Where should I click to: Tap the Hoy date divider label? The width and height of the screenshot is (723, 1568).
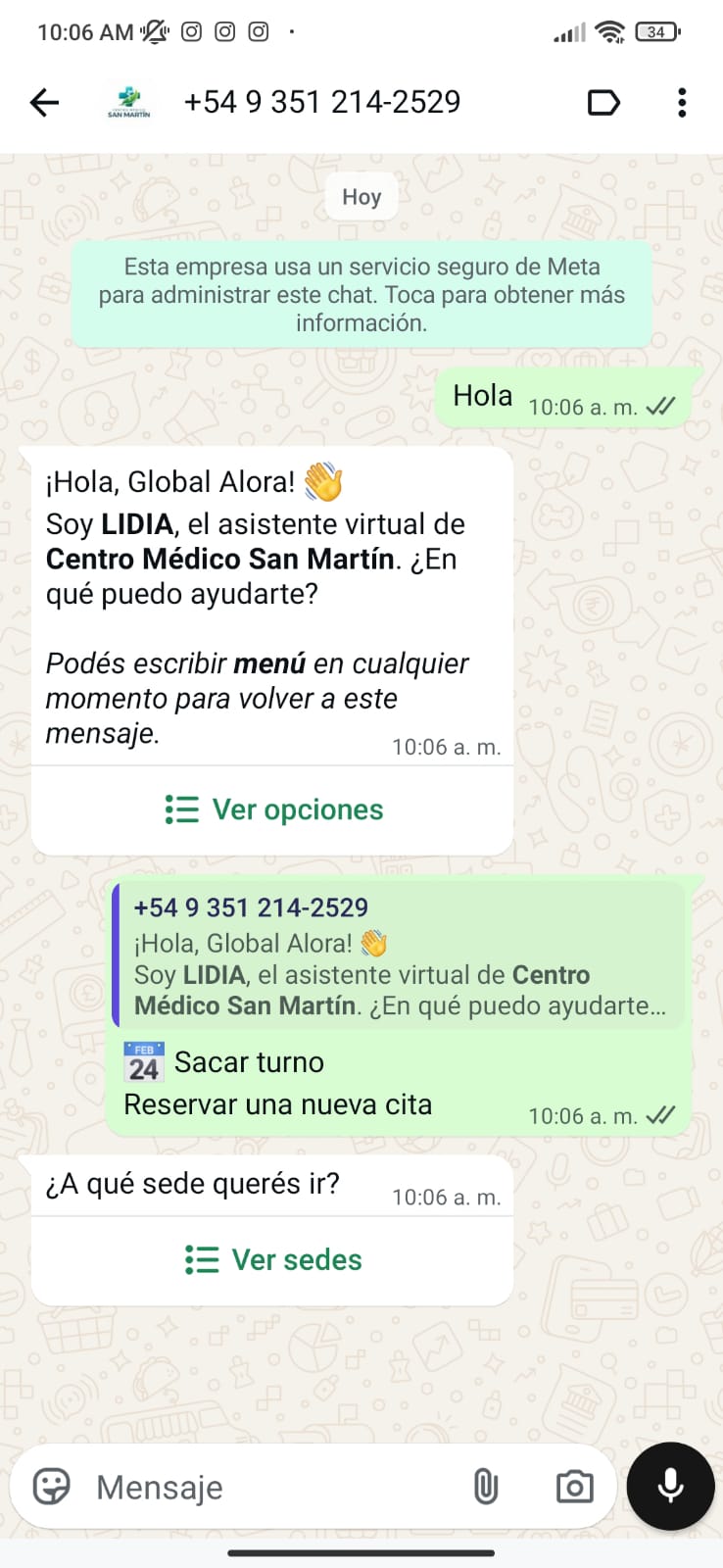(361, 196)
